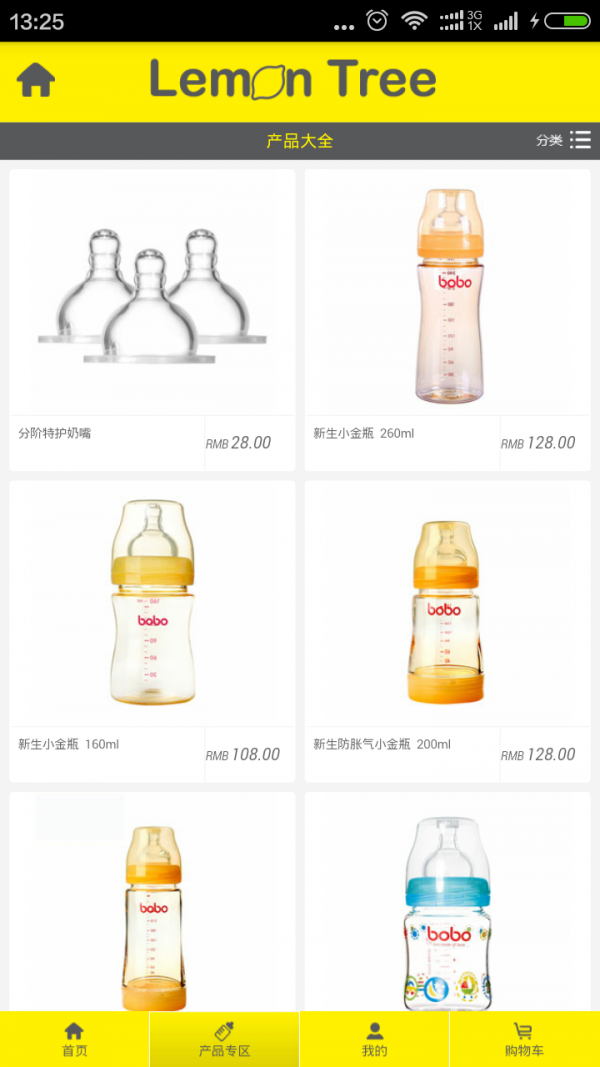The height and width of the screenshot is (1067, 600).
Task: Open the 购物车 shopping cart tab
Action: click(524, 1039)
